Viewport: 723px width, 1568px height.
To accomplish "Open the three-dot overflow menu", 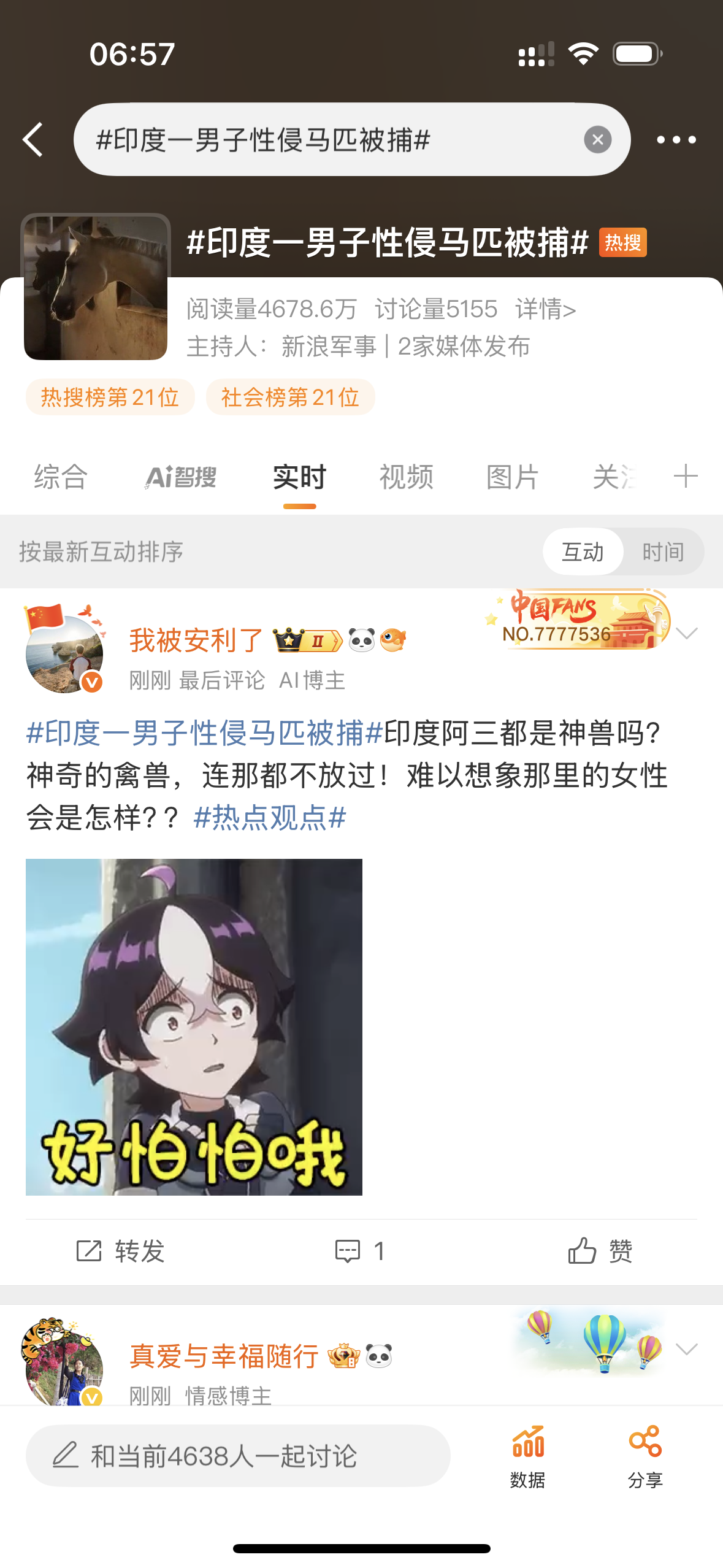I will pyautogui.click(x=676, y=140).
